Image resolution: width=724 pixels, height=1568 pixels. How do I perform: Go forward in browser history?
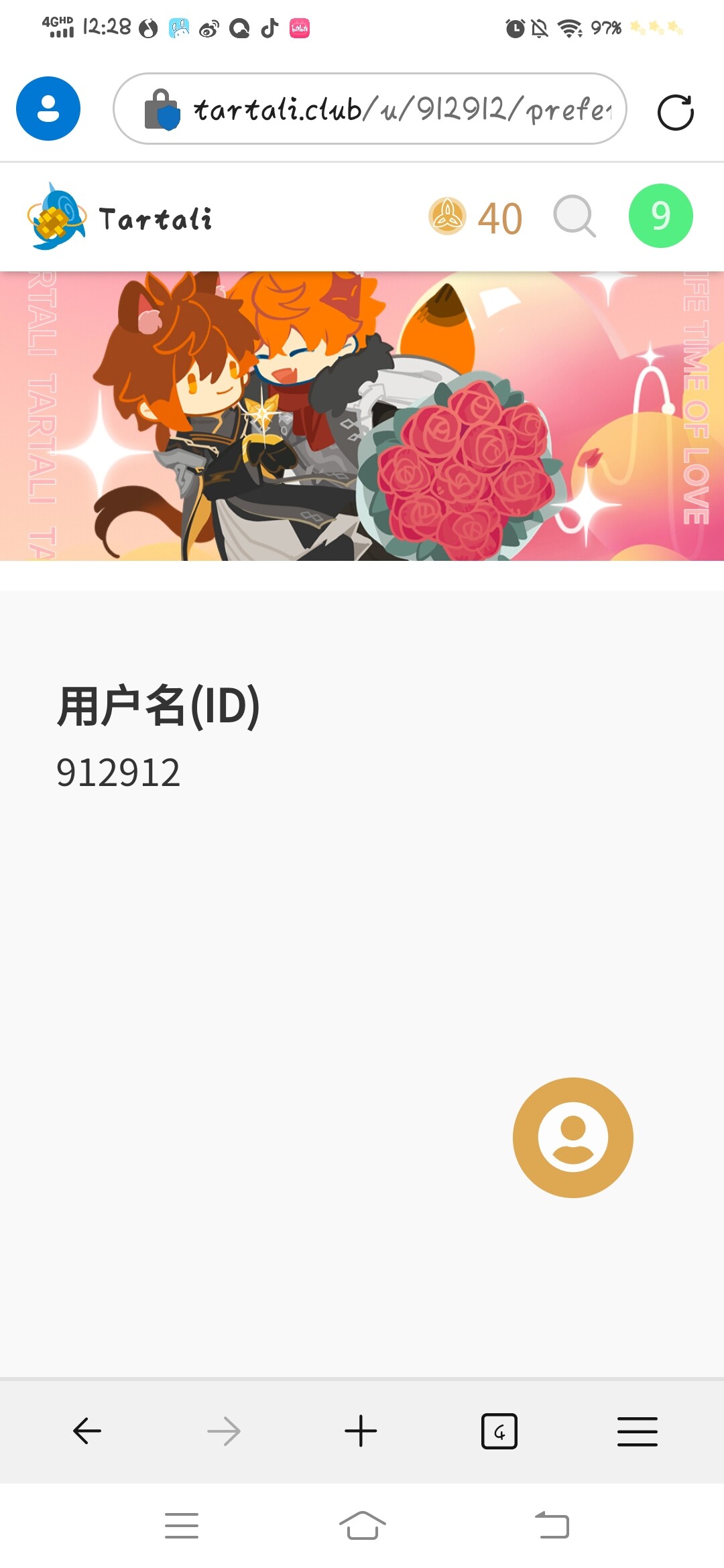224,1431
